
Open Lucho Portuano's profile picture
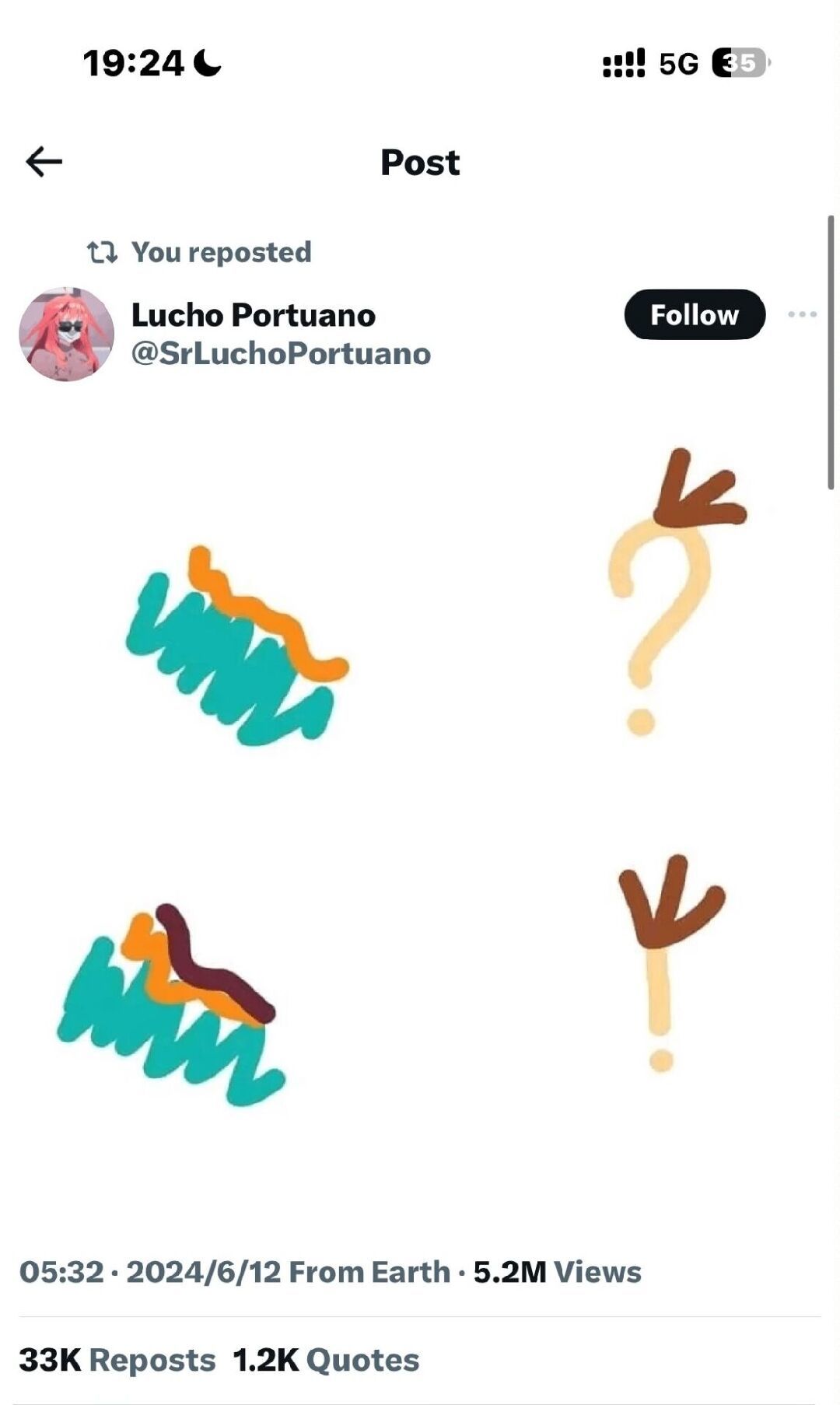pos(67,335)
